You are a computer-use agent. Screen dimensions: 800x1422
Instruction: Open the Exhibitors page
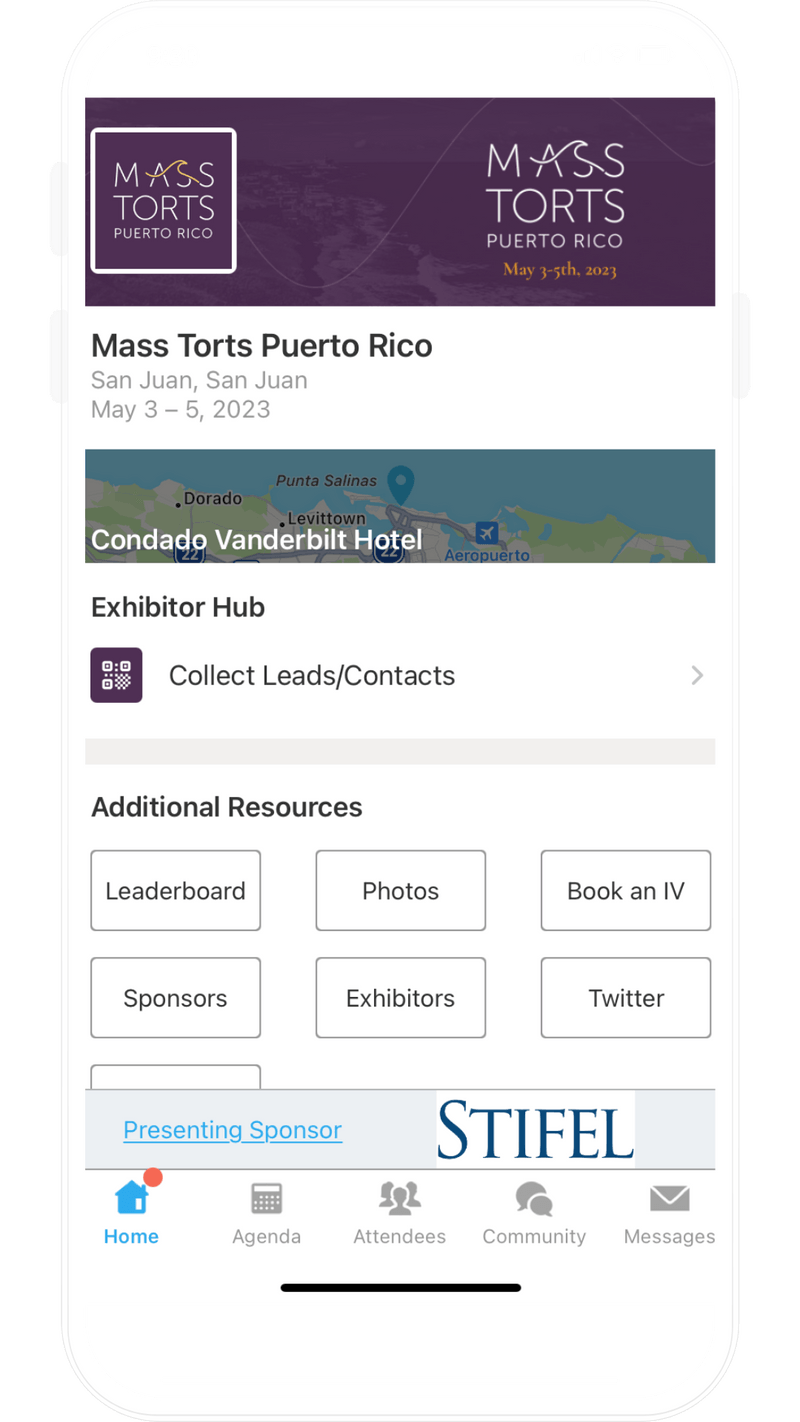(x=400, y=997)
